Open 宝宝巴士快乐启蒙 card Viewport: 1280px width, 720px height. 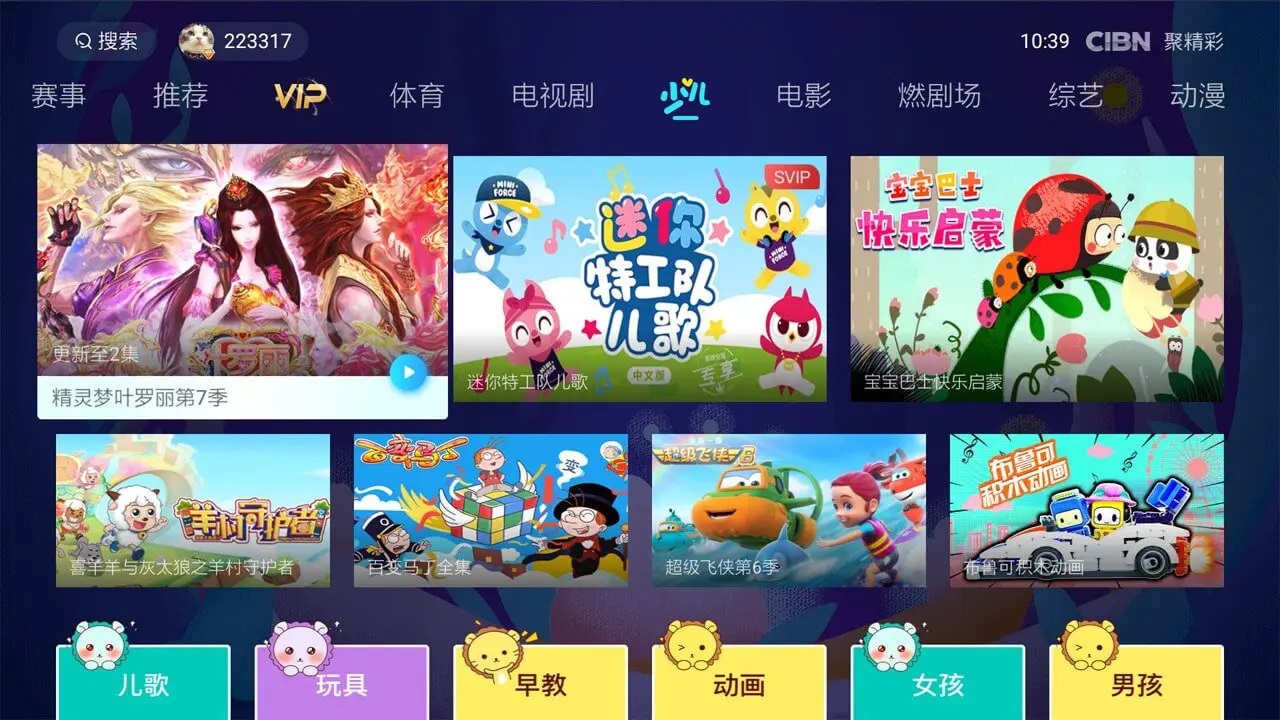click(x=1037, y=278)
